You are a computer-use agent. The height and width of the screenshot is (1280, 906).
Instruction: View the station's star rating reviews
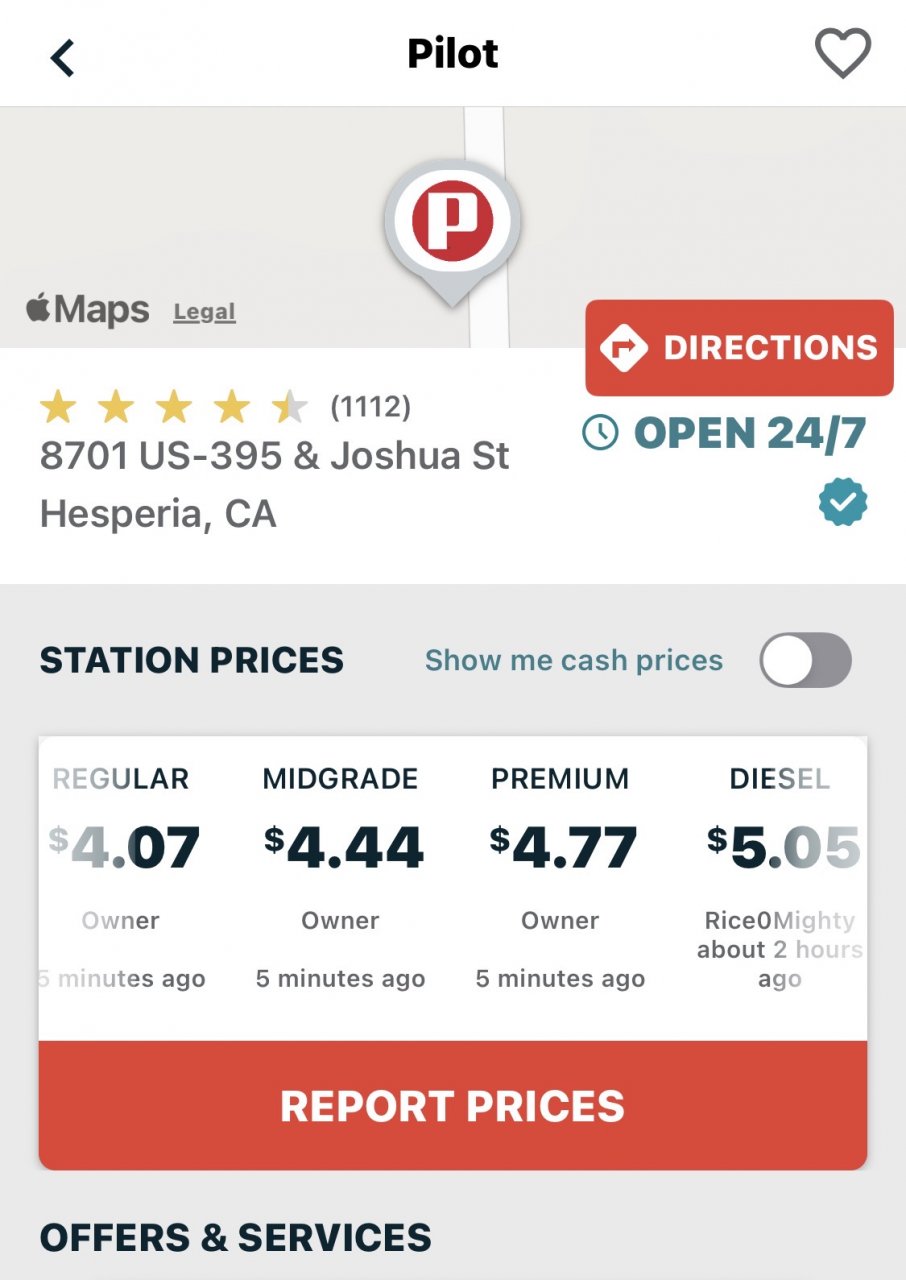coord(225,407)
